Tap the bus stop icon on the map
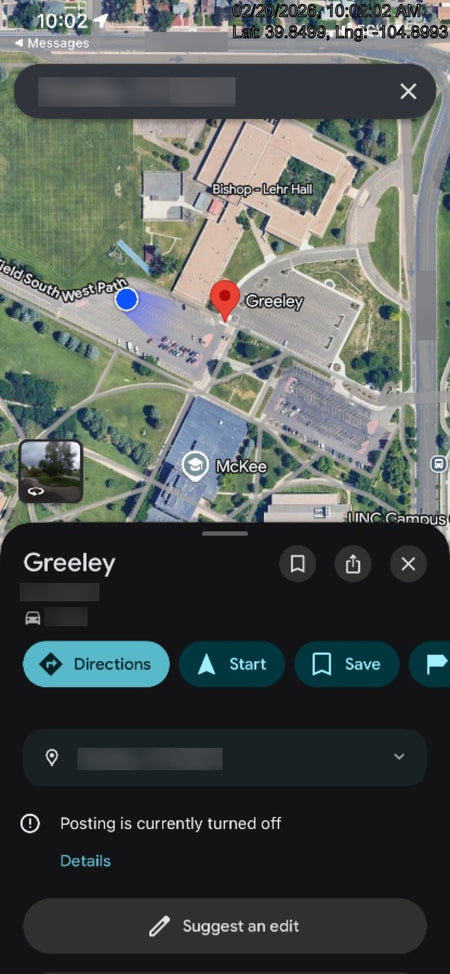This screenshot has width=450, height=974. tap(439, 463)
